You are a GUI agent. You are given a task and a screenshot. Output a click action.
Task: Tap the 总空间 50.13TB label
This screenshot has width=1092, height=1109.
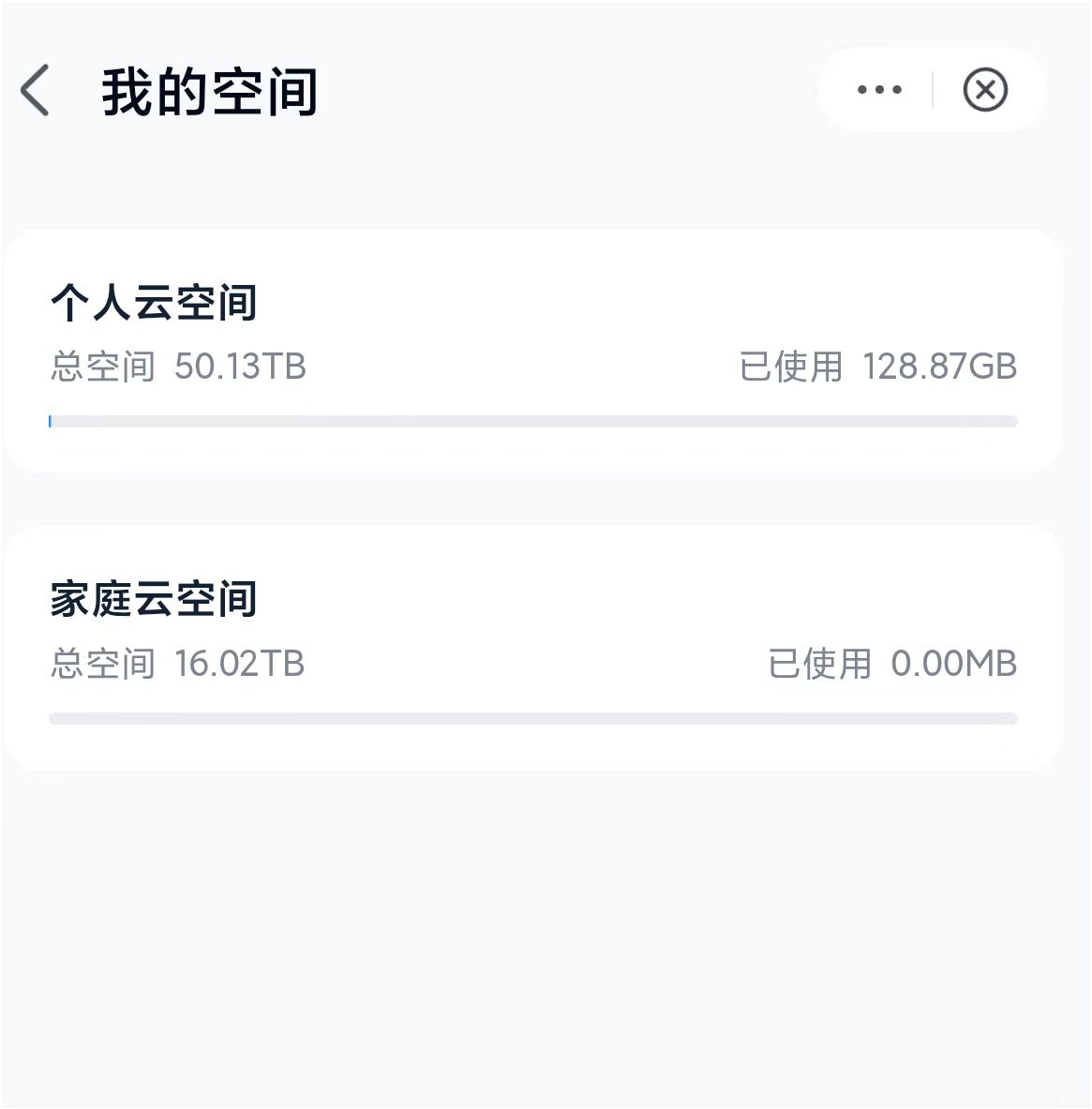[178, 367]
